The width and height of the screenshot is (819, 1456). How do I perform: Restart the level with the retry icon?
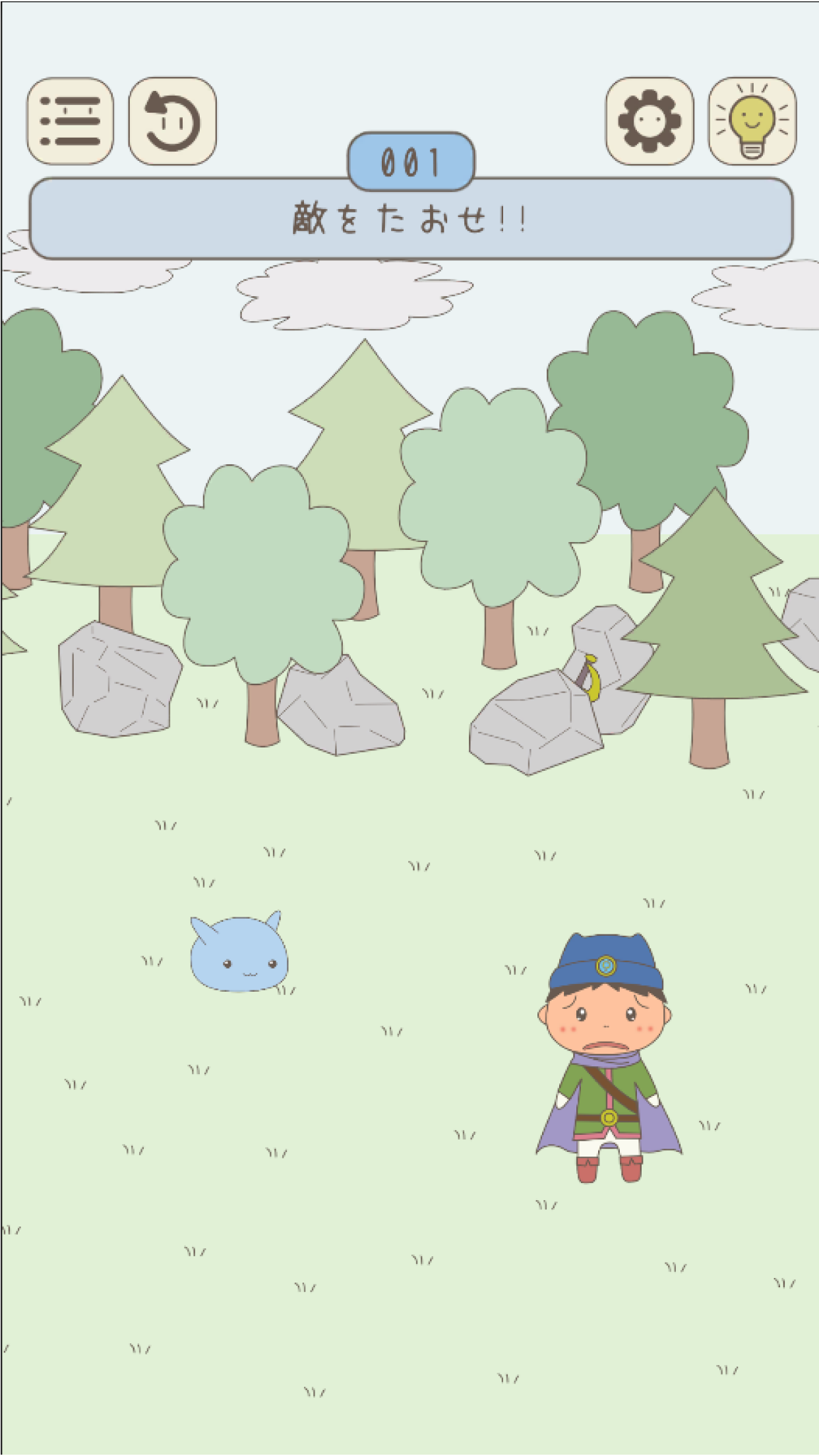[x=173, y=121]
